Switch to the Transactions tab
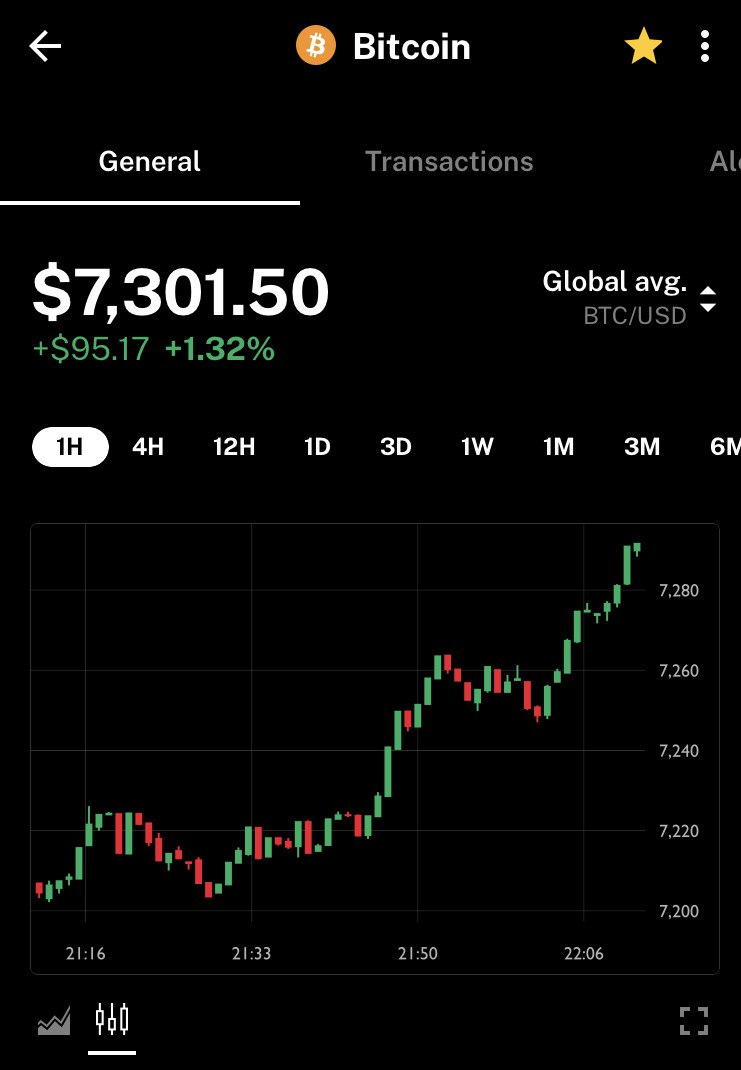This screenshot has height=1070, width=741. (449, 162)
